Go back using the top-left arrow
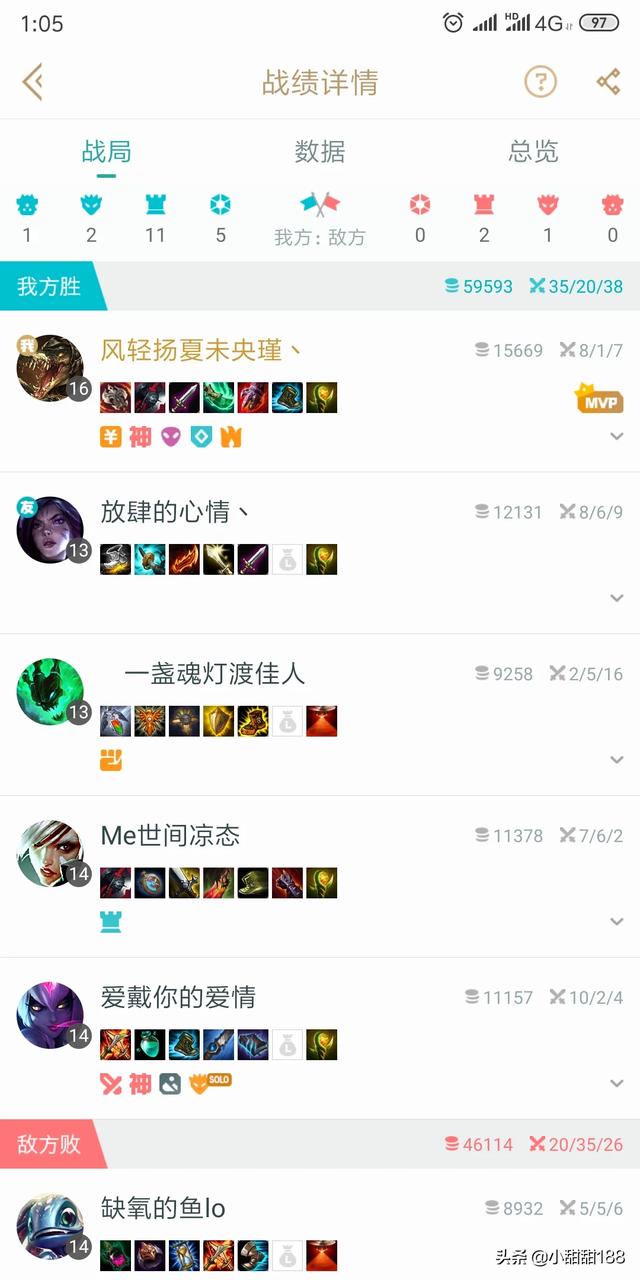This screenshot has width=640, height=1280. point(33,82)
